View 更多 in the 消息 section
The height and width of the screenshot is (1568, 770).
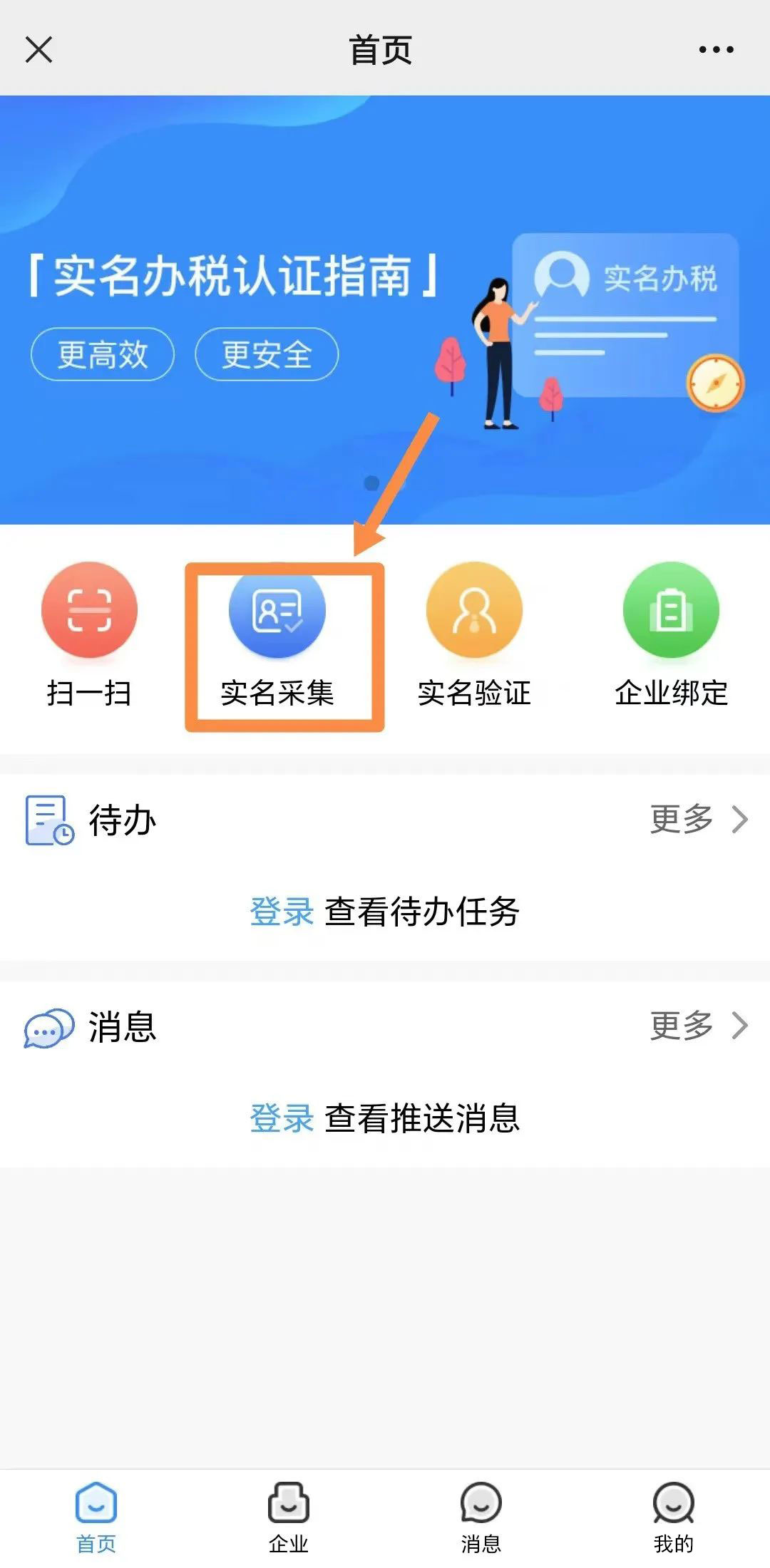click(697, 1026)
